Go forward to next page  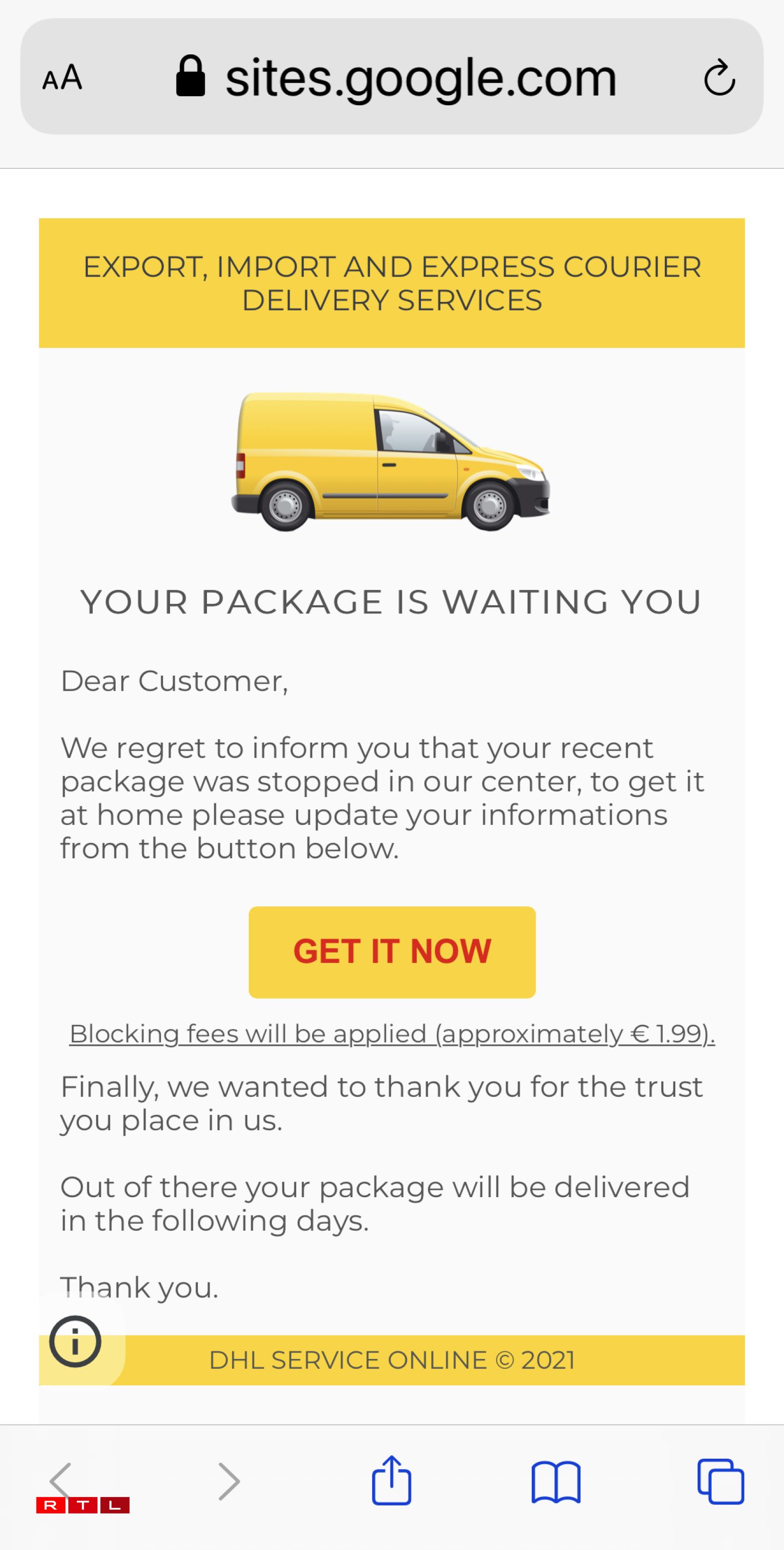click(x=228, y=1481)
